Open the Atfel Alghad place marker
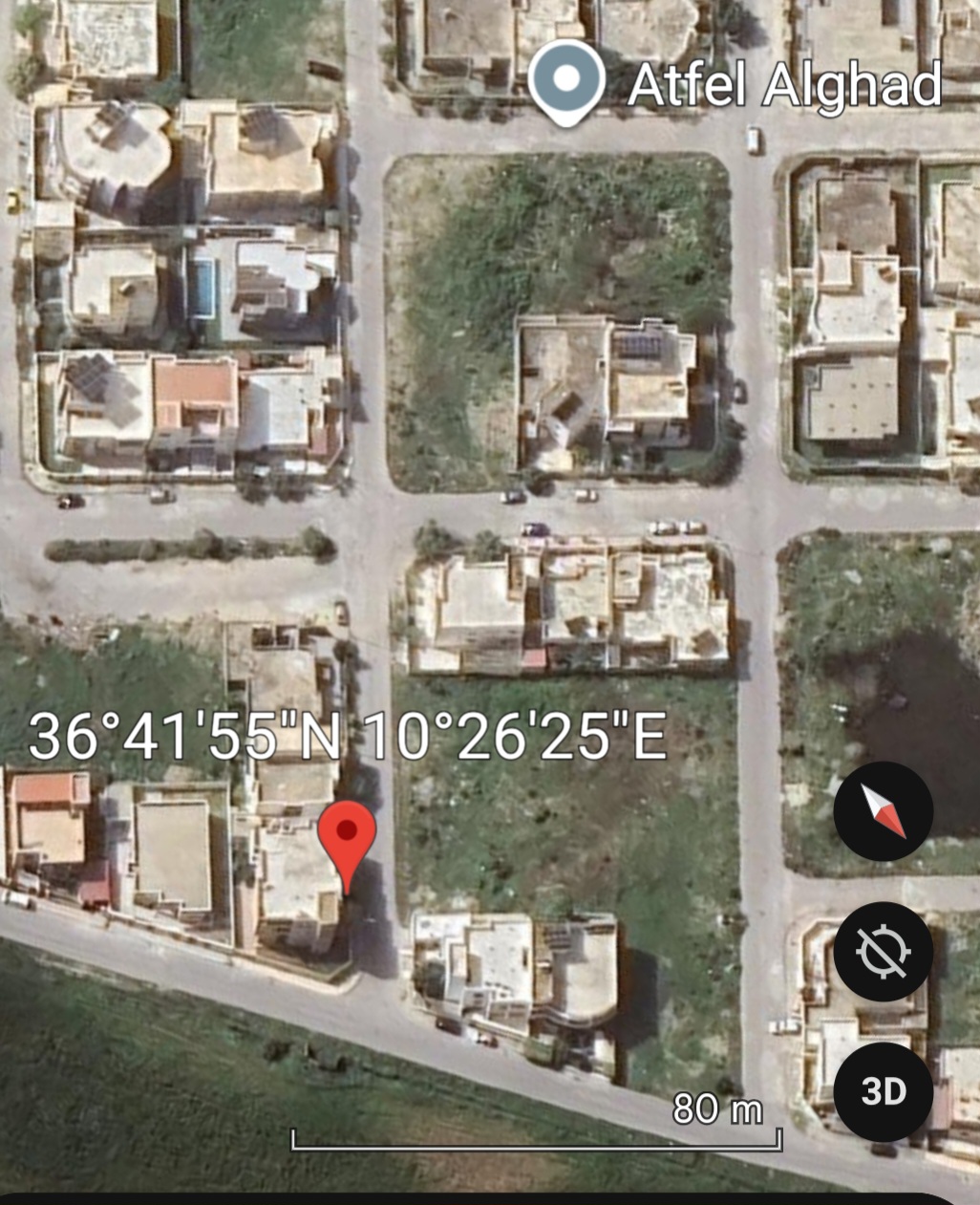This screenshot has height=1205, width=980. click(x=566, y=81)
